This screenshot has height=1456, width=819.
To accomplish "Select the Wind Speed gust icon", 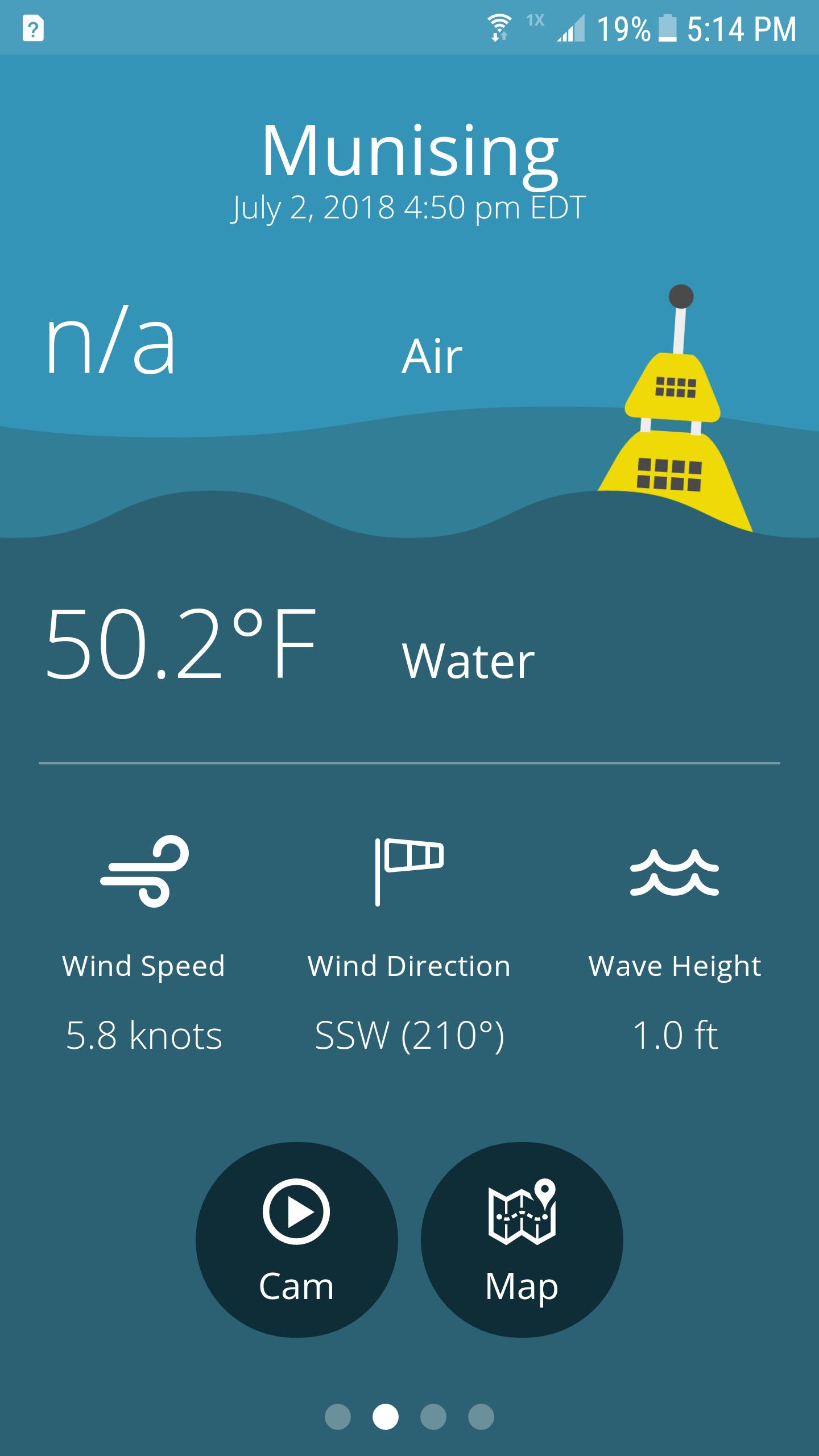I will click(x=145, y=870).
